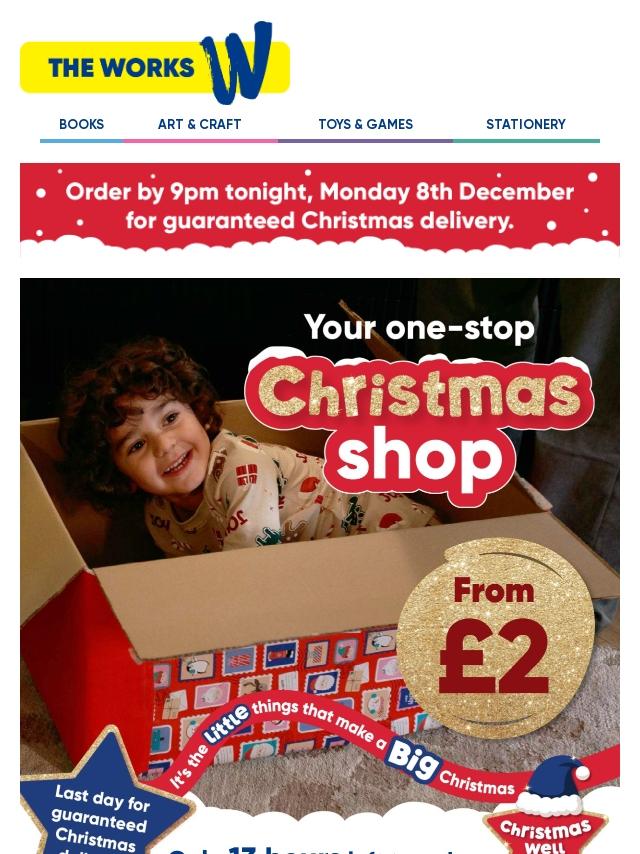This screenshot has width=640, height=854.
Task: Open the guaranteed Christmas delivery banner
Action: [x=320, y=207]
